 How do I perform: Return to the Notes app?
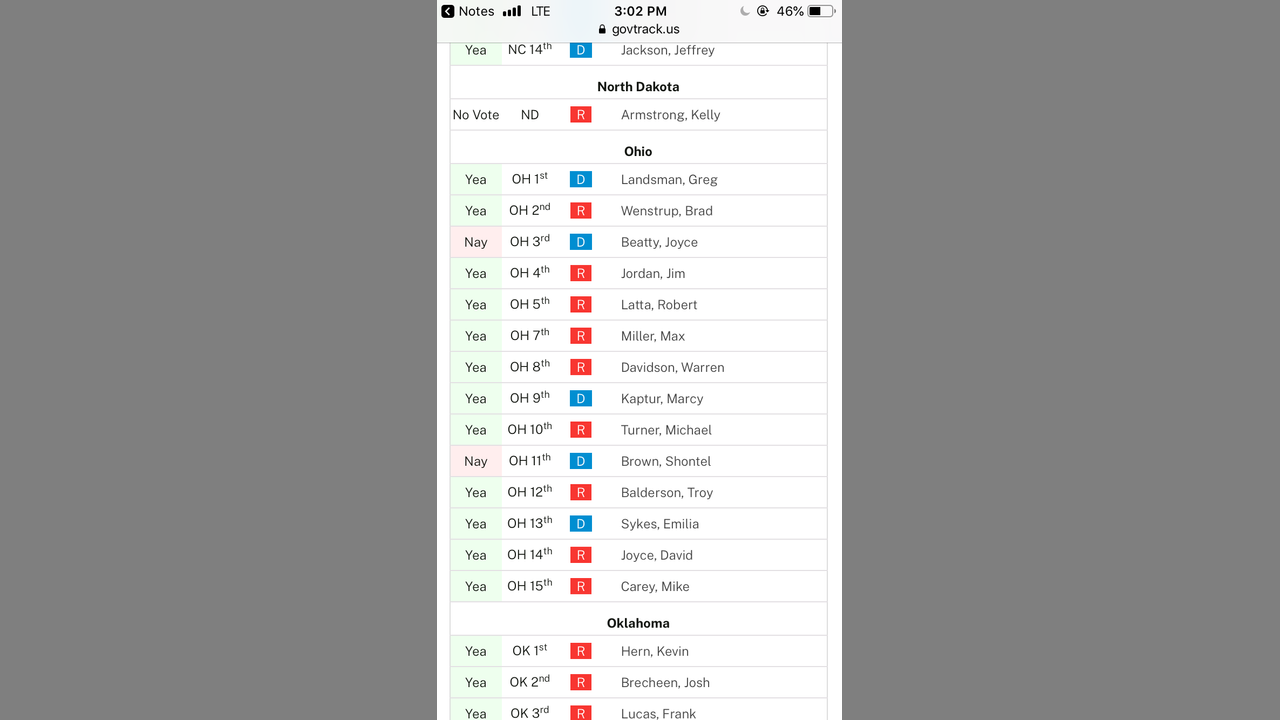pyautogui.click(x=467, y=11)
